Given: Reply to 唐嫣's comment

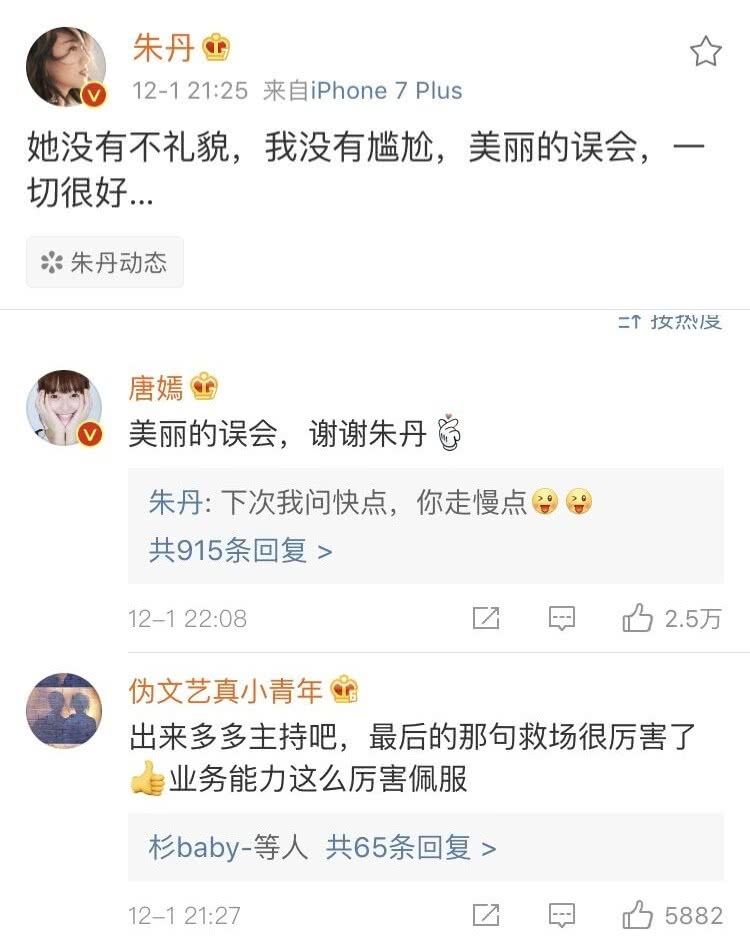Looking at the screenshot, I should (x=563, y=619).
